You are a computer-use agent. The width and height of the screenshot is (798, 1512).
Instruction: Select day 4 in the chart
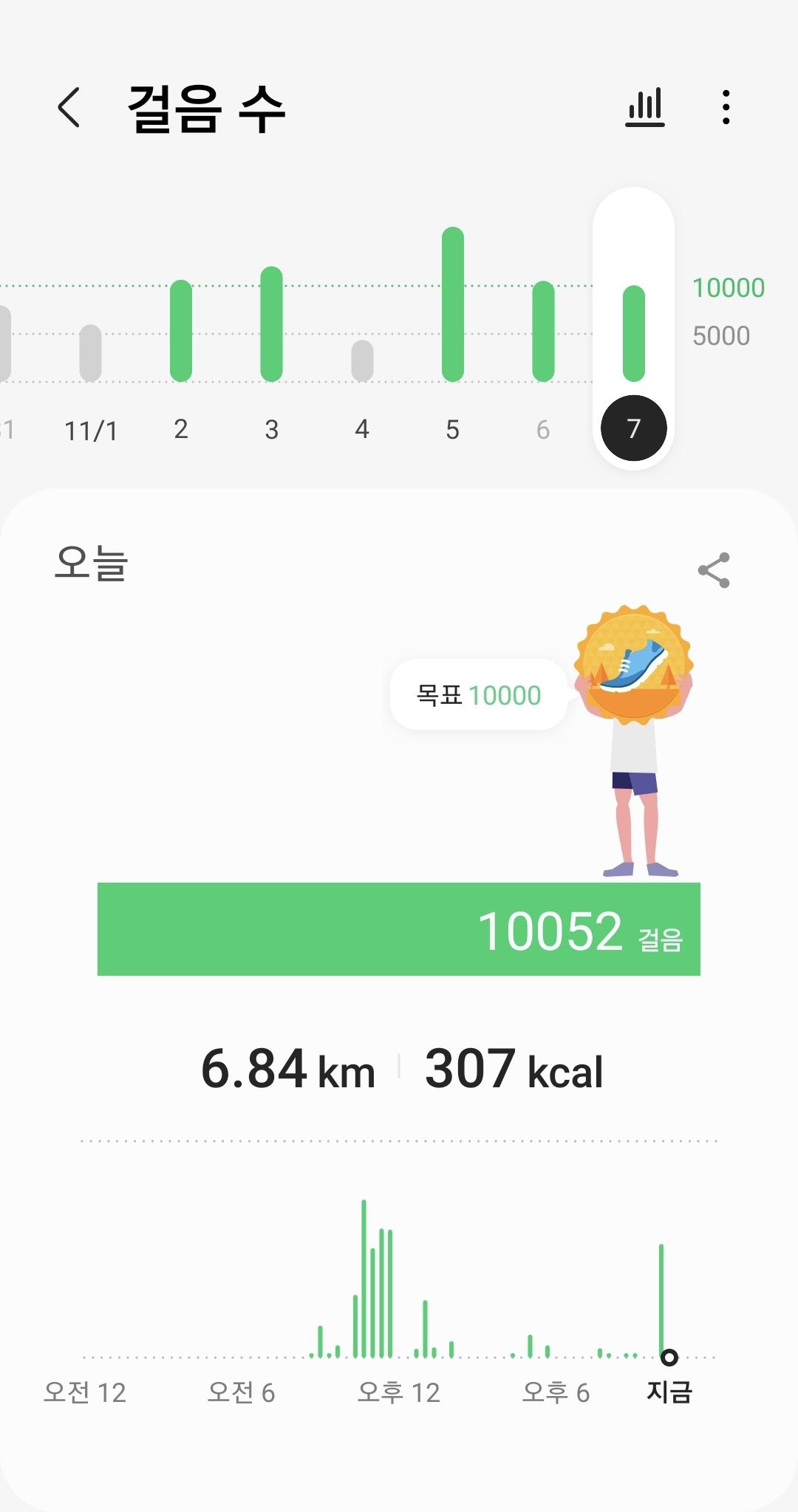pos(362,360)
